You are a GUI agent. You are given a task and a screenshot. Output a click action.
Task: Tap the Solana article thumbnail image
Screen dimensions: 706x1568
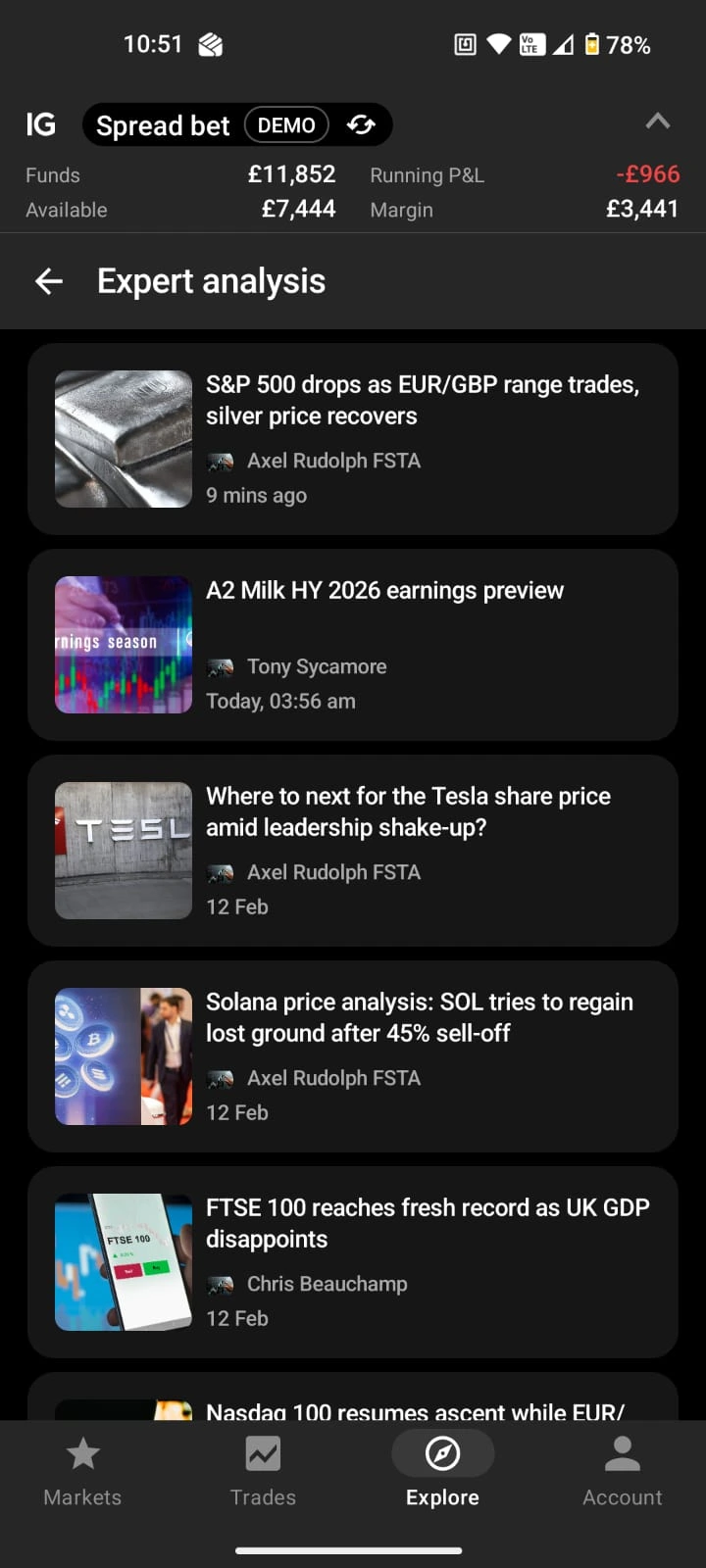[123, 1056]
